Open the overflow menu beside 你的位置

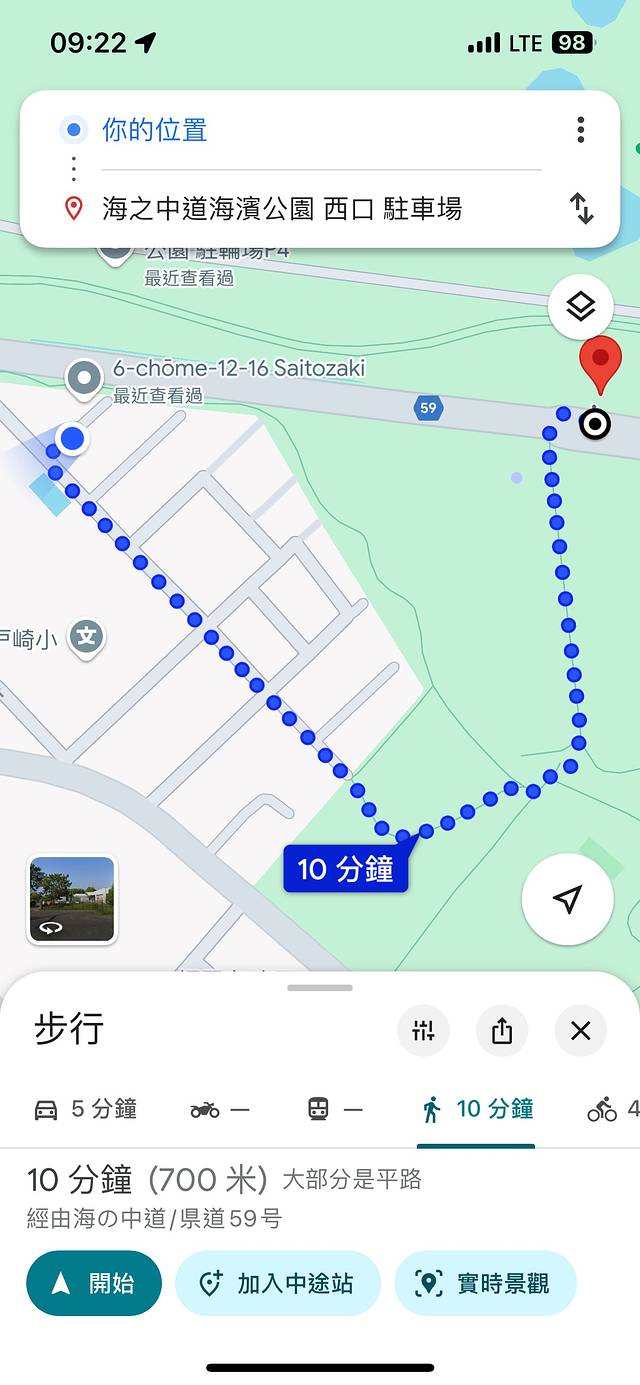[580, 130]
